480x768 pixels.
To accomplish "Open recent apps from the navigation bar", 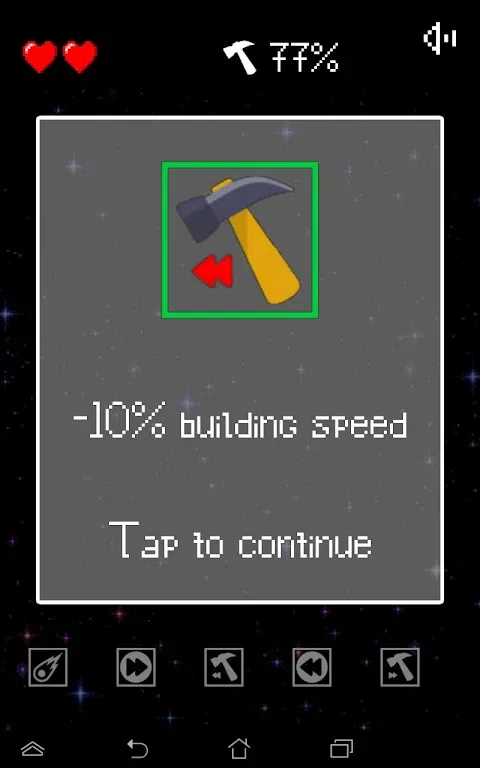I will pos(341,749).
